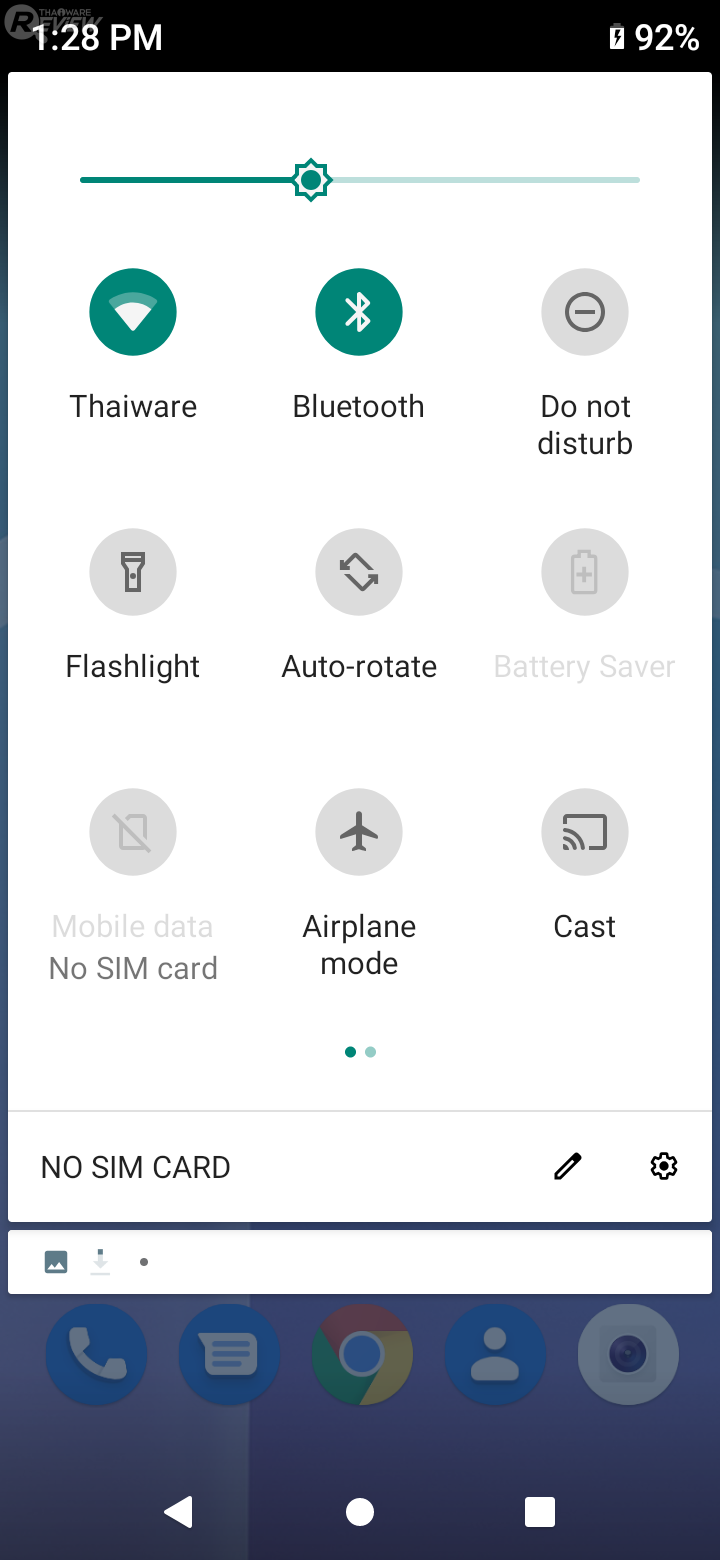Go to the home screen

[360, 1512]
